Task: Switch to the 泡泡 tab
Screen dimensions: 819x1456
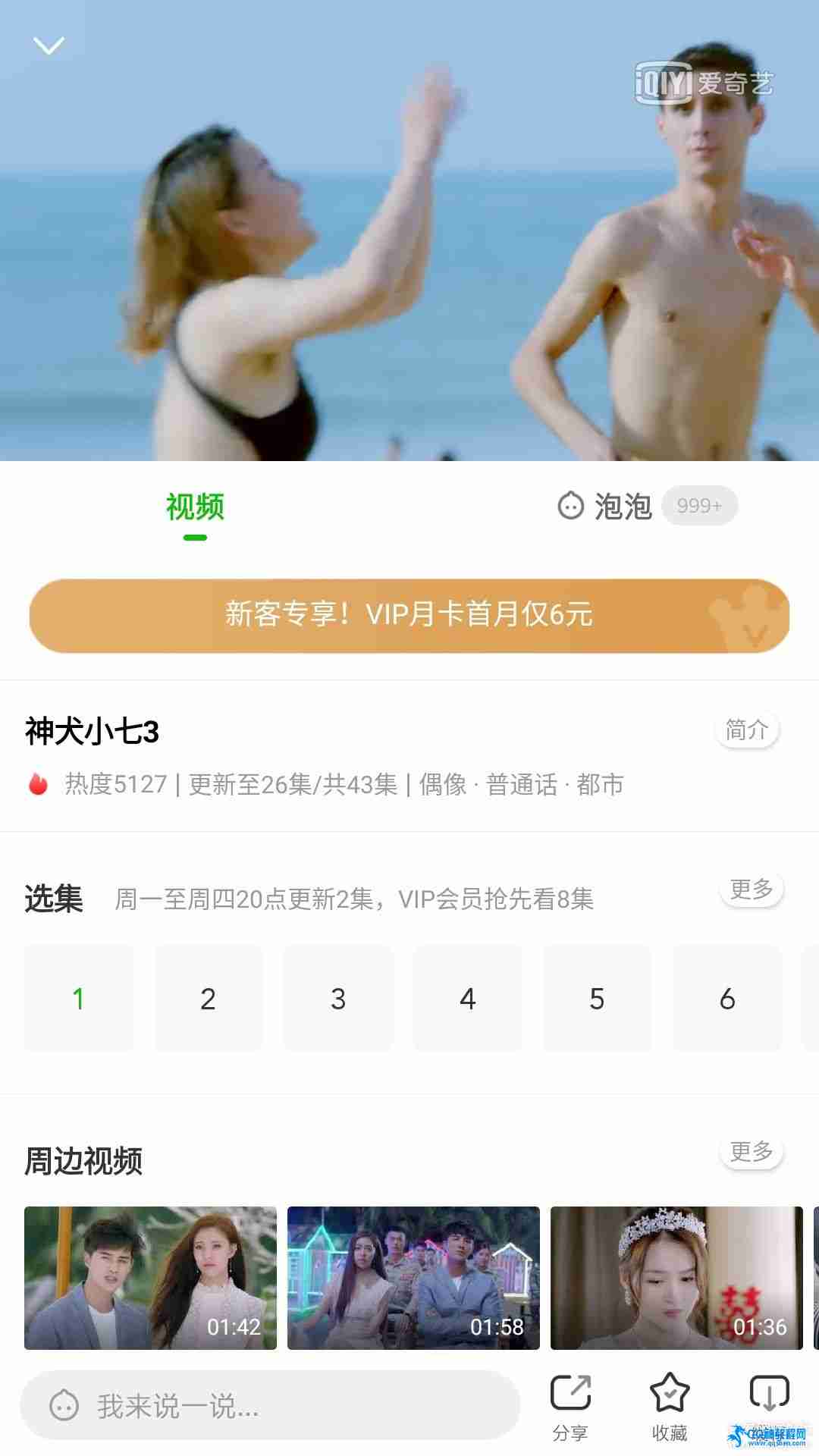Action: (x=623, y=506)
